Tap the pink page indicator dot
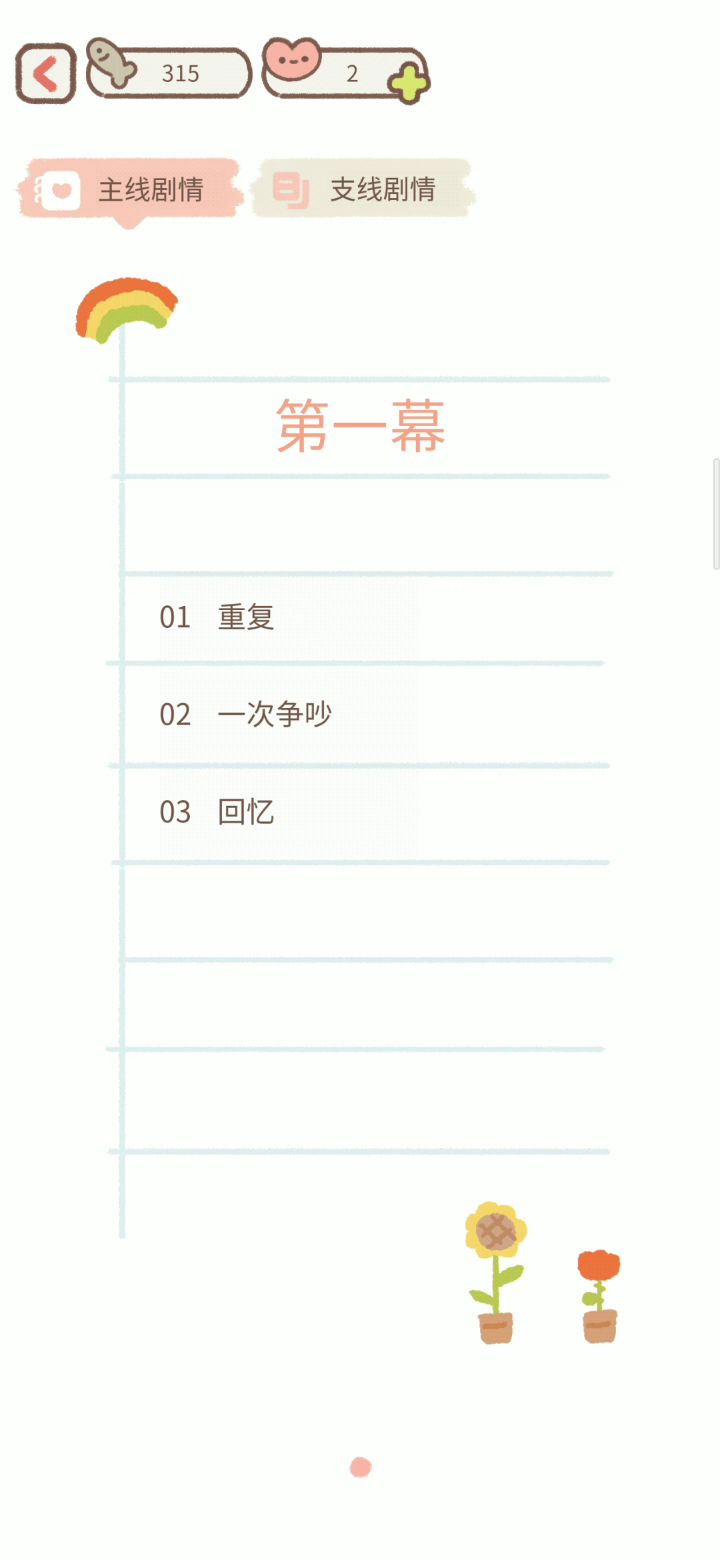The height and width of the screenshot is (1560, 720). pos(361,1467)
